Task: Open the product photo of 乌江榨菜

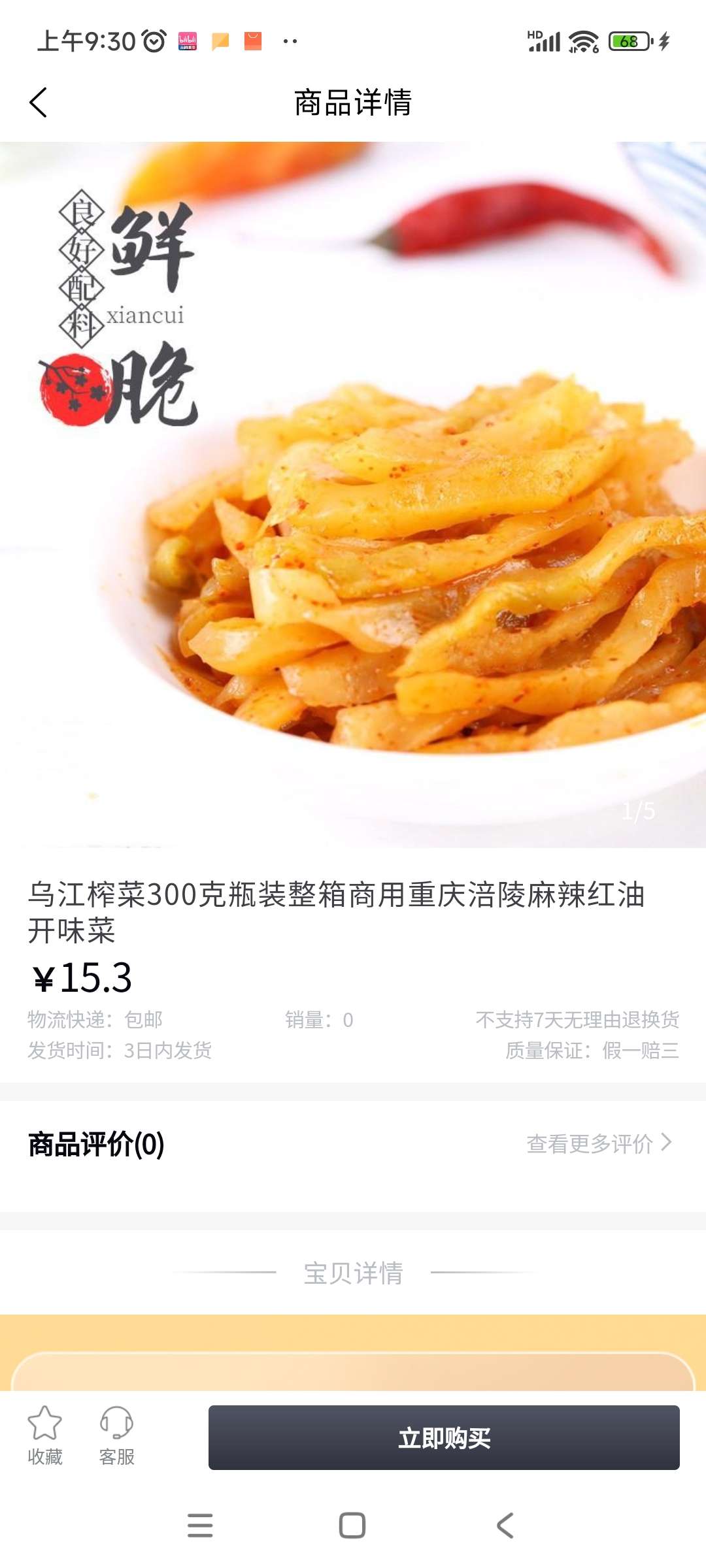Action: click(353, 495)
